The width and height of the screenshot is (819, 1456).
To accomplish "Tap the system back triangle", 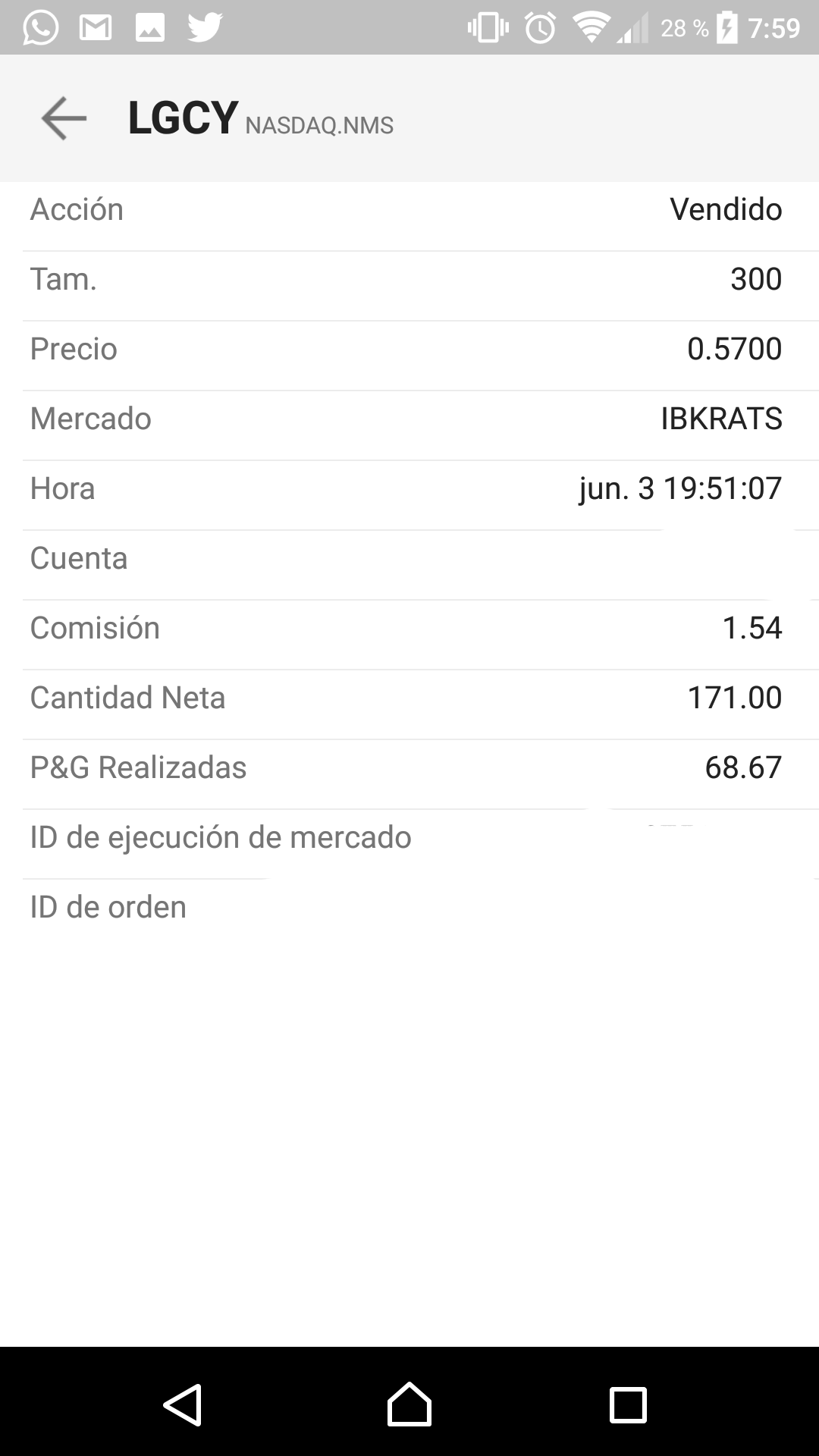I will [x=184, y=1404].
